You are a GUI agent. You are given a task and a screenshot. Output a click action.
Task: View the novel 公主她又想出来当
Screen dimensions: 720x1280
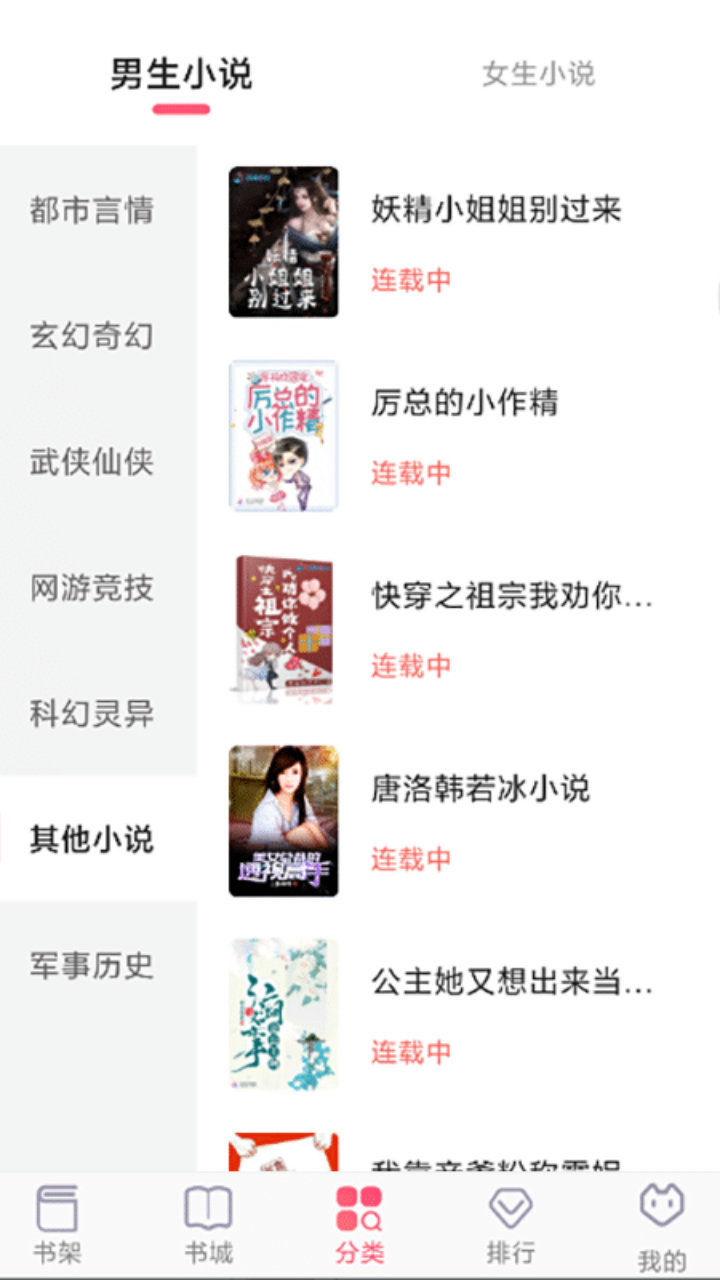coord(511,982)
